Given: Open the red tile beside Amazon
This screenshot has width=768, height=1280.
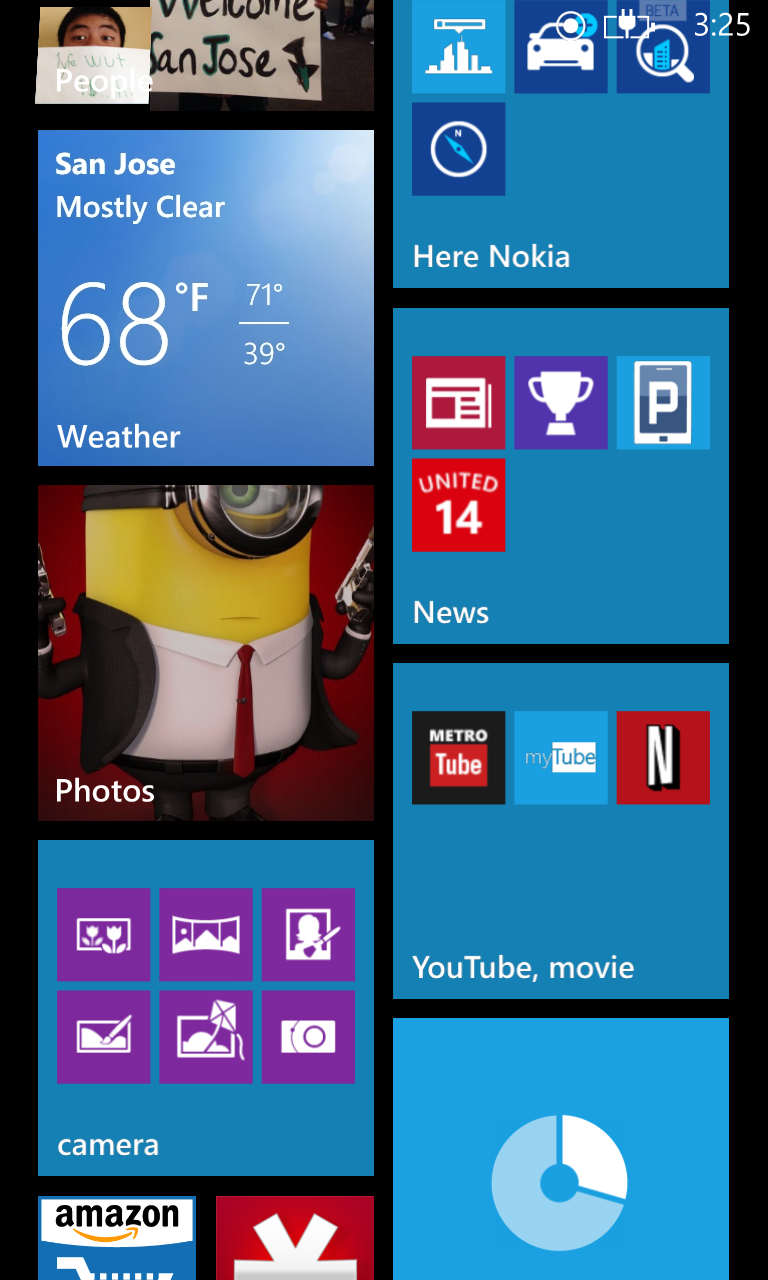Looking at the screenshot, I should (295, 1238).
